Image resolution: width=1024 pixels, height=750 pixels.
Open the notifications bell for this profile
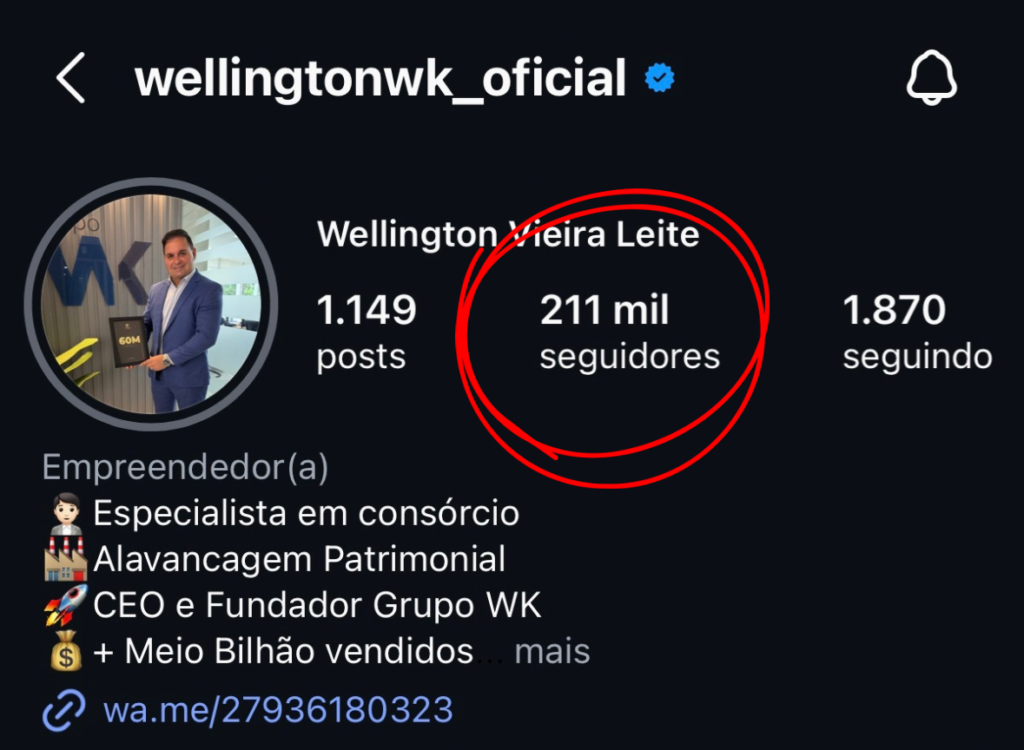point(931,78)
